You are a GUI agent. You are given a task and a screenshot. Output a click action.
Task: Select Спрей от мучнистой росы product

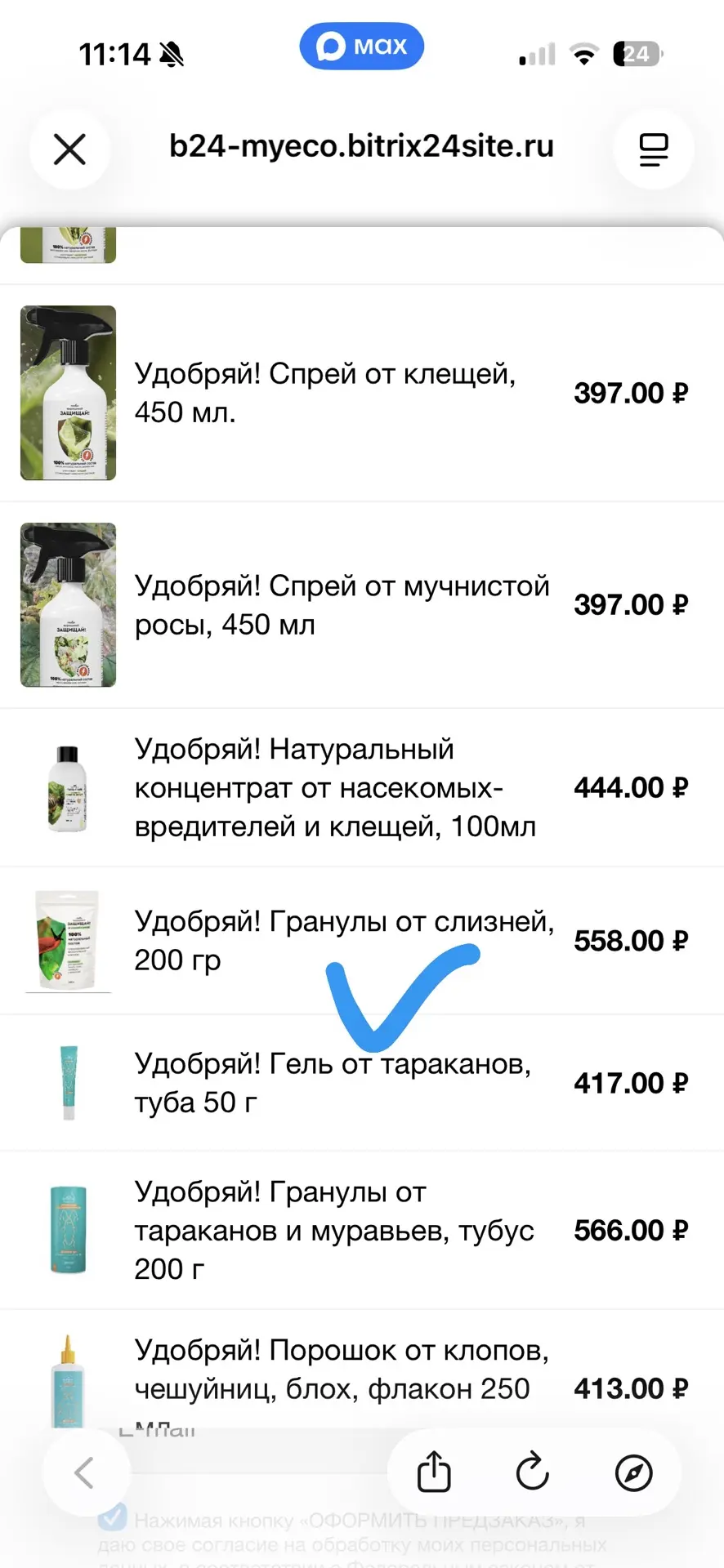coord(362,605)
